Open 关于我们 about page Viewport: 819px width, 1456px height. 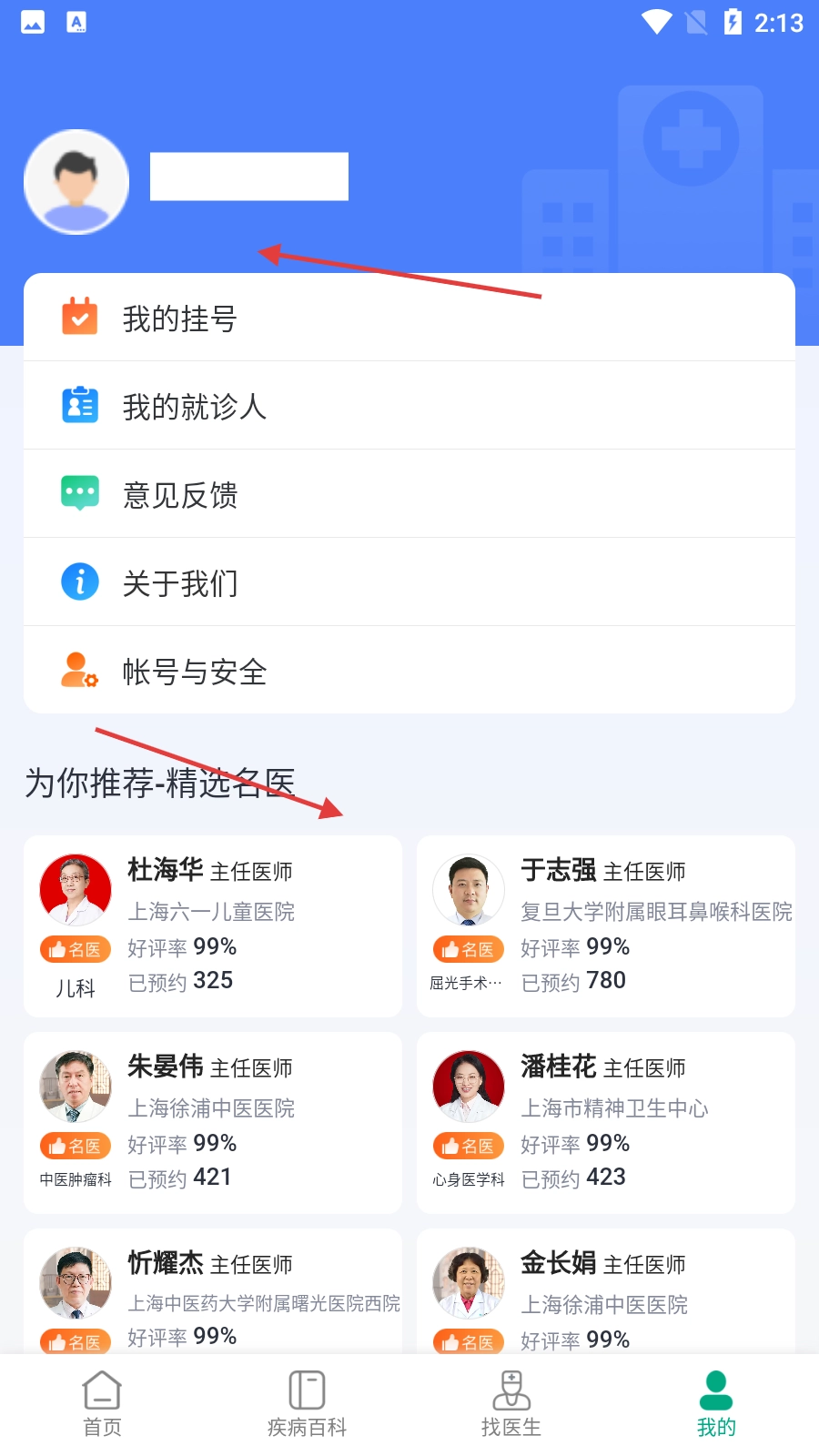click(409, 582)
